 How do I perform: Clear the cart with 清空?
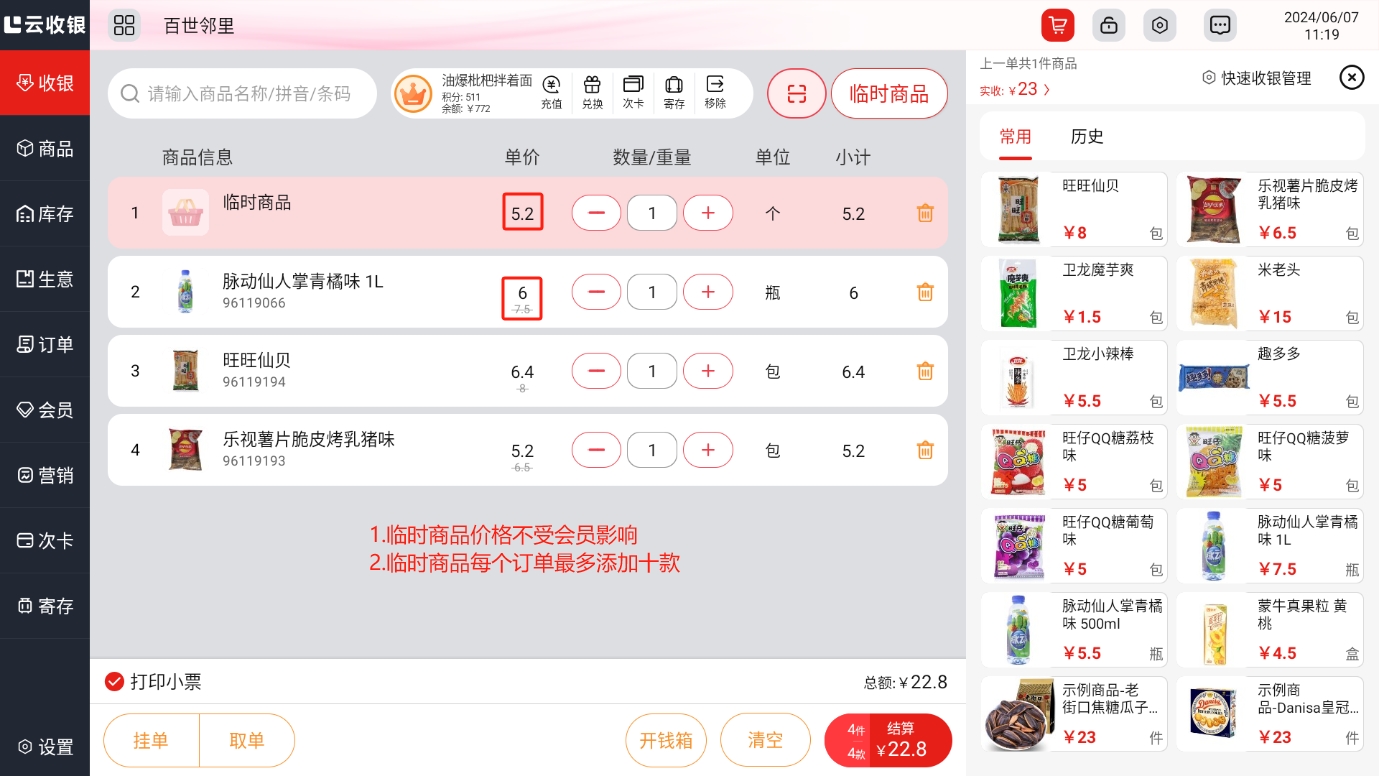coord(765,741)
